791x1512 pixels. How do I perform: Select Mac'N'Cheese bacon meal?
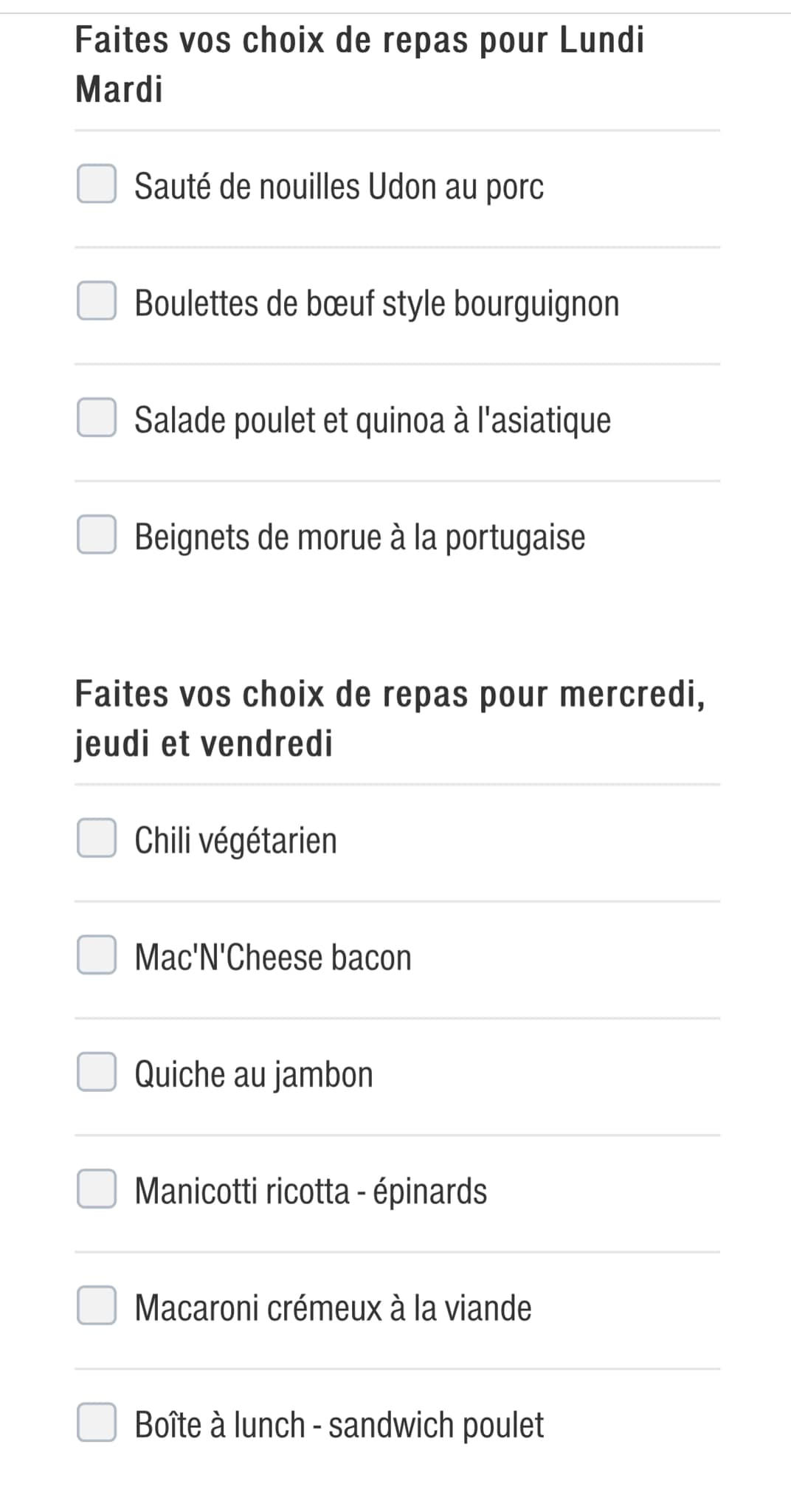(x=97, y=955)
